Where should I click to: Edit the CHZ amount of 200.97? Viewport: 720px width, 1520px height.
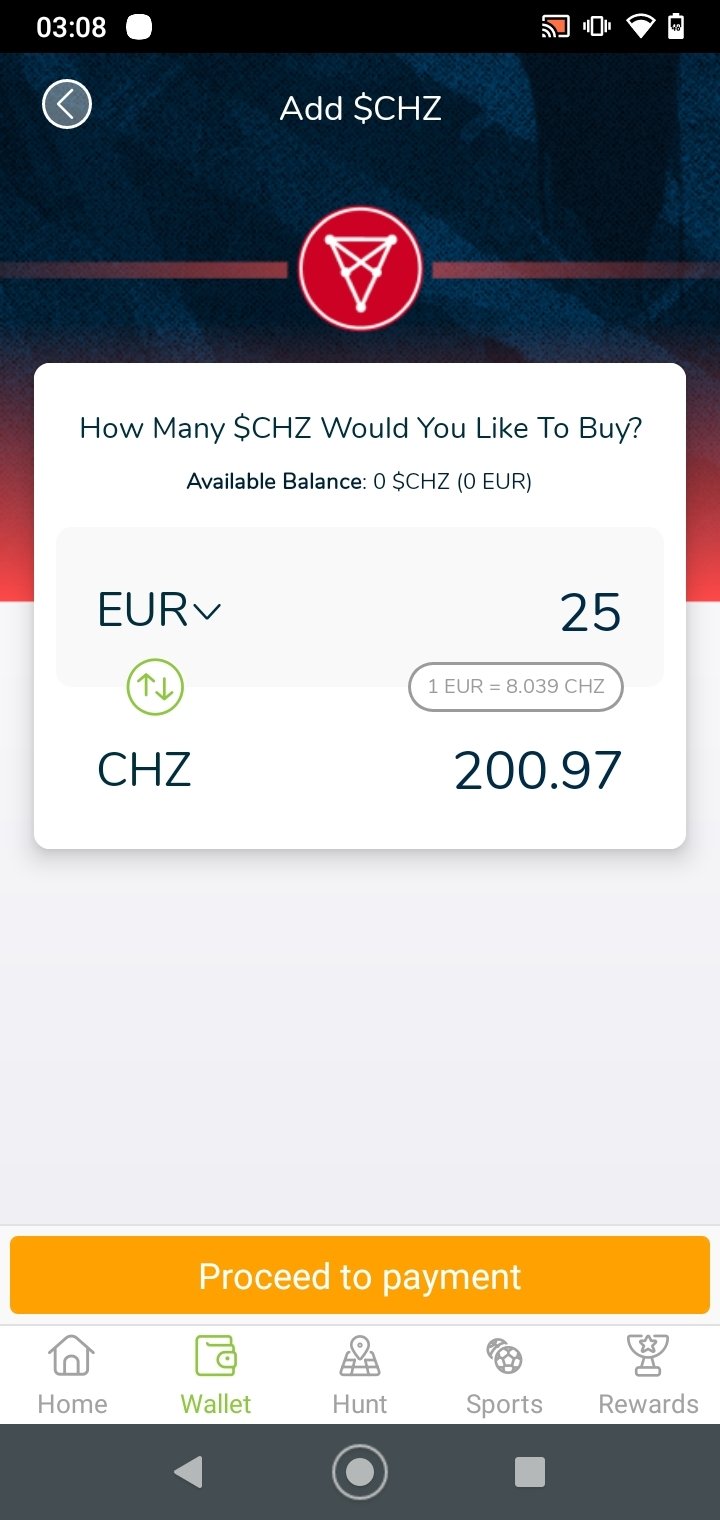click(538, 771)
